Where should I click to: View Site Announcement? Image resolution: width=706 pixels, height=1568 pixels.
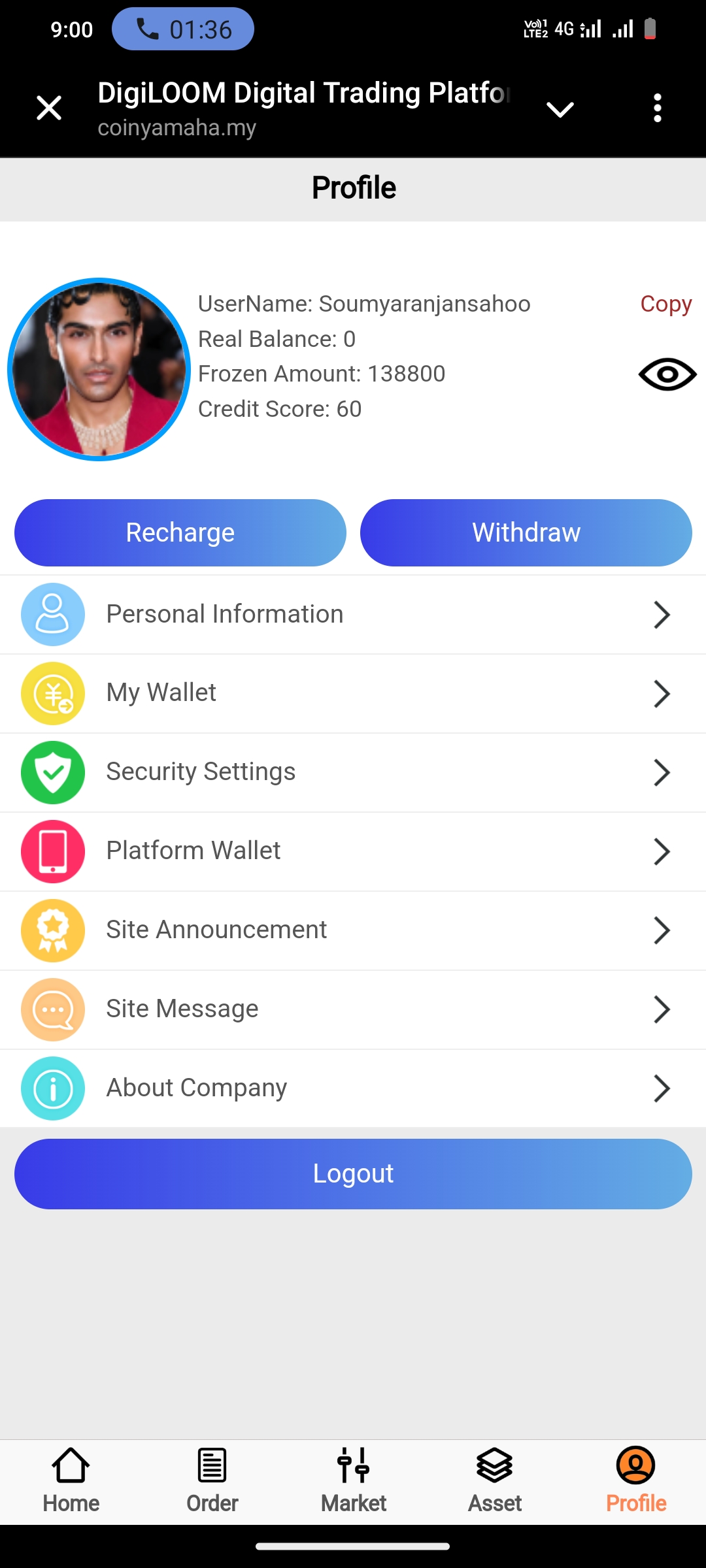coord(353,930)
